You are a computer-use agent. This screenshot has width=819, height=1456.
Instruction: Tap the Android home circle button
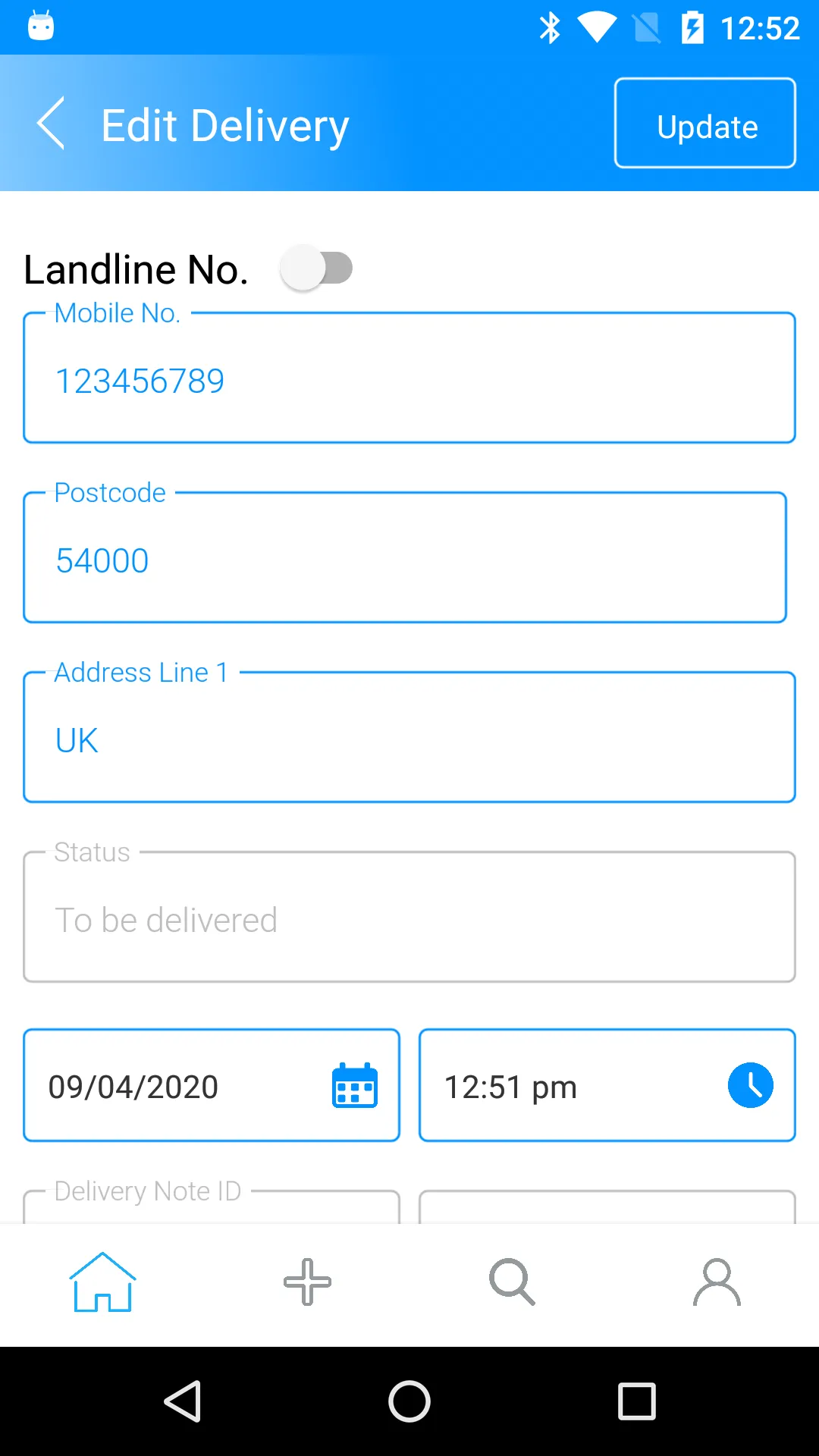pos(409,1401)
